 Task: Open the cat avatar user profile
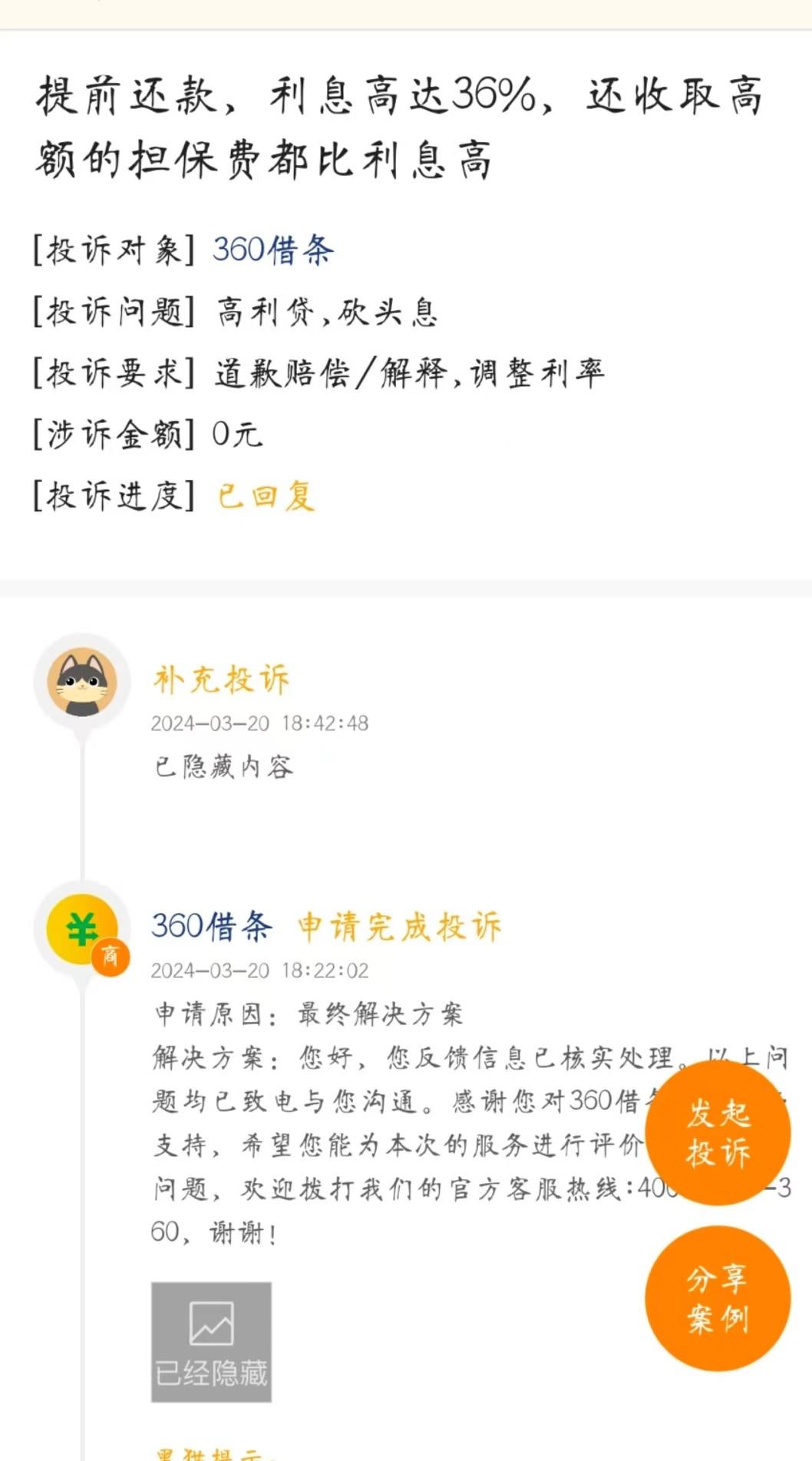pyautogui.click(x=82, y=683)
